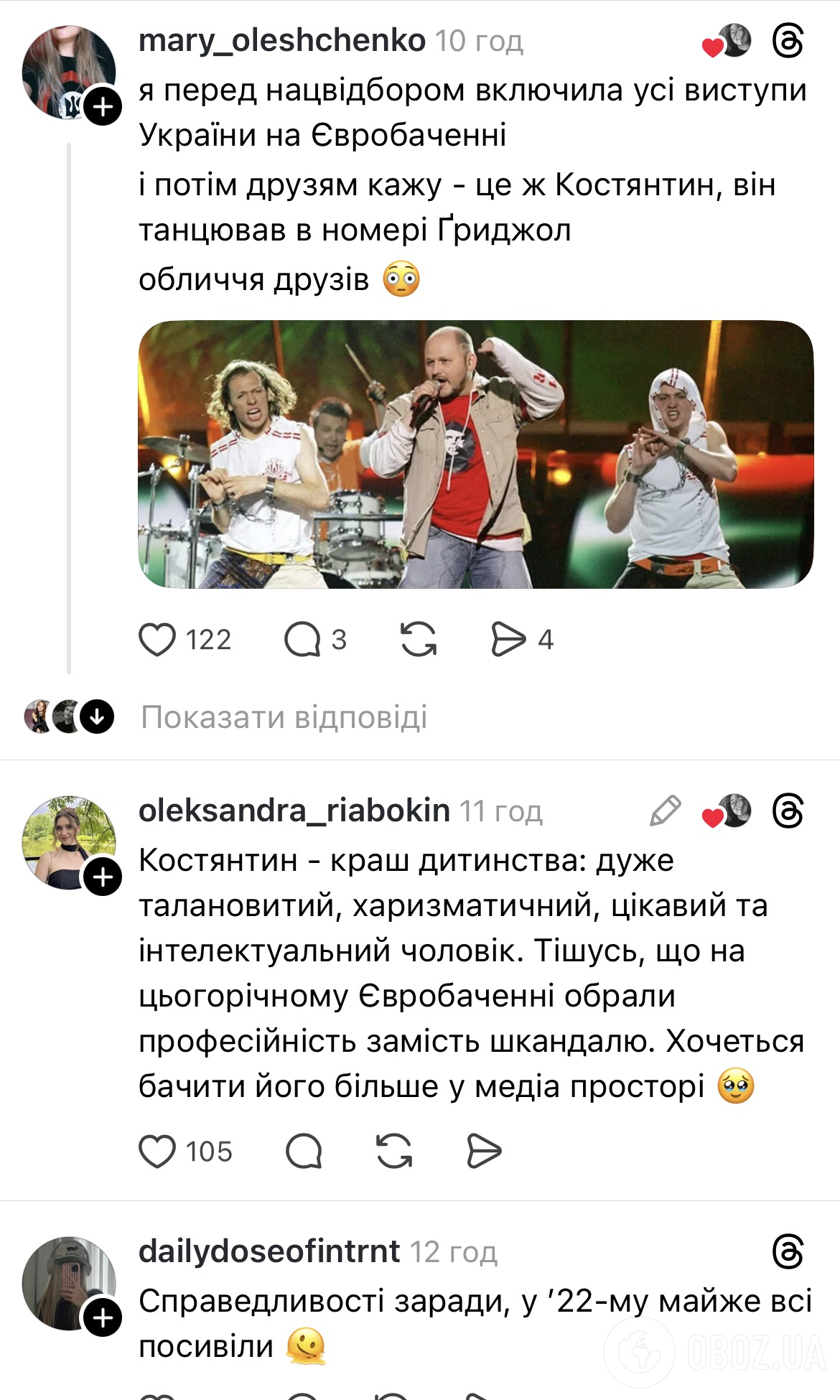Share mary_oleshchenko's post
840x1400 pixels.
(508, 640)
